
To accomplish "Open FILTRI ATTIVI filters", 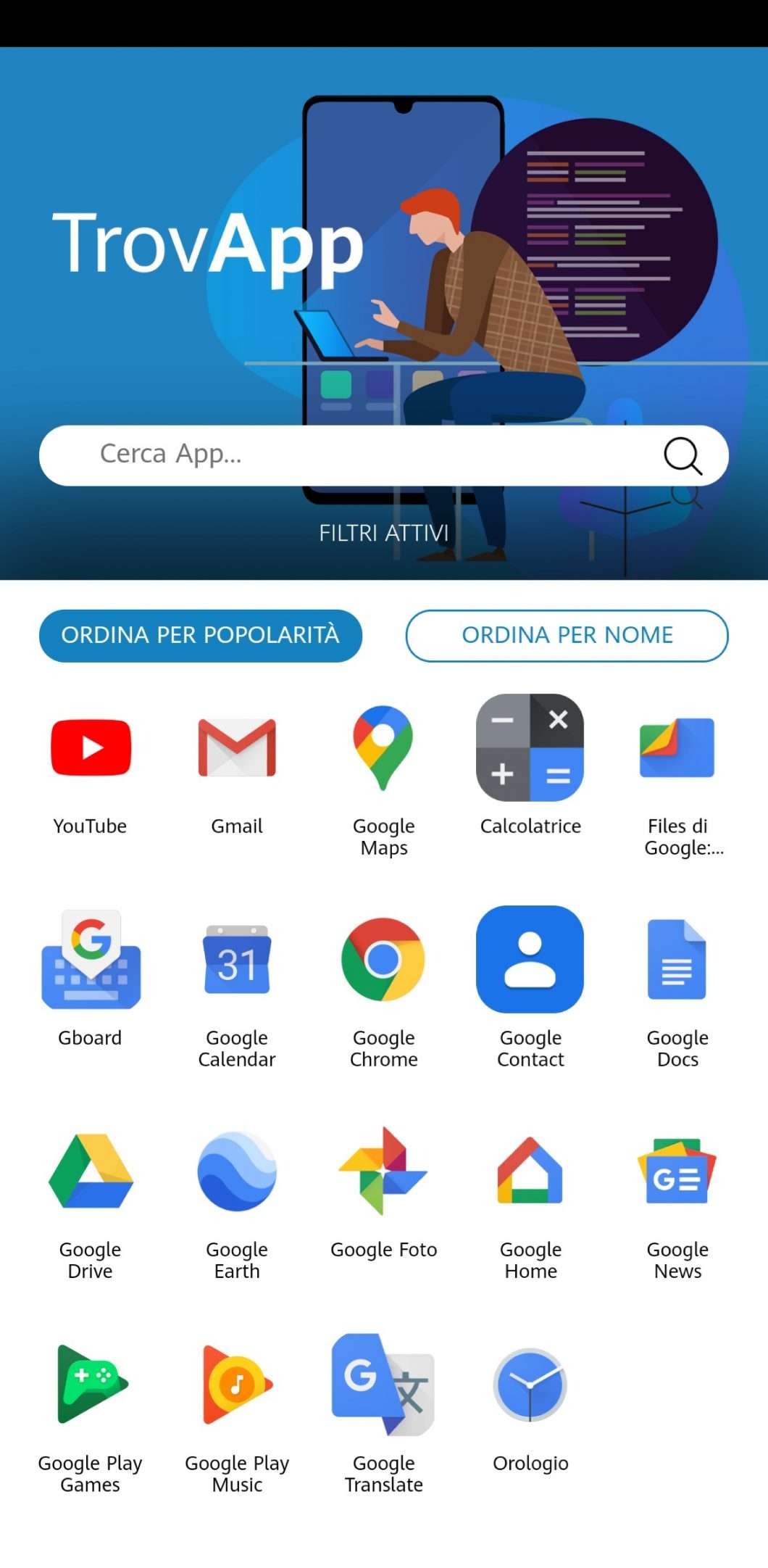I will [x=384, y=534].
